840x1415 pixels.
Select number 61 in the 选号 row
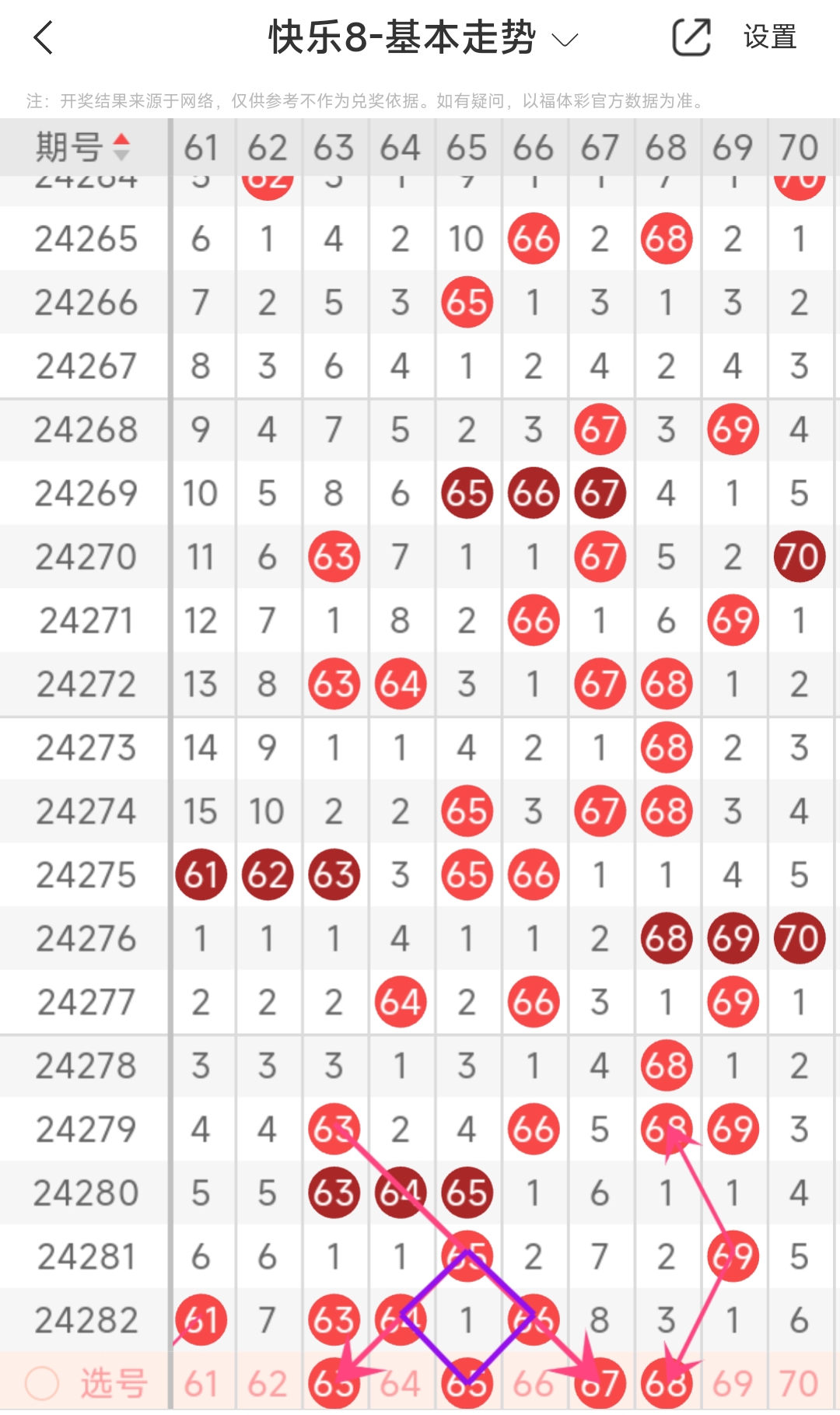coord(201,1384)
